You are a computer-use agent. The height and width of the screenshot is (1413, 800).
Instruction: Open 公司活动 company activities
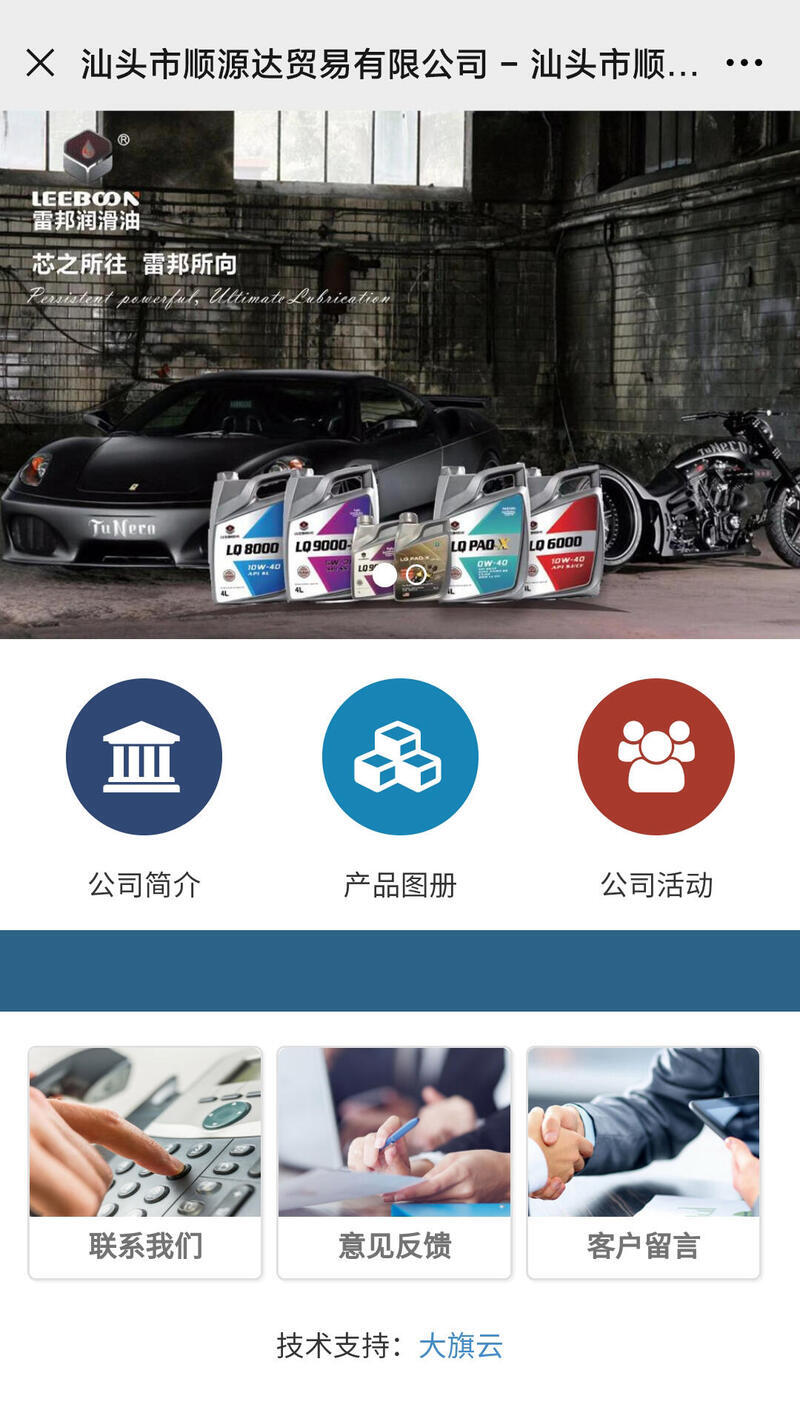click(656, 757)
